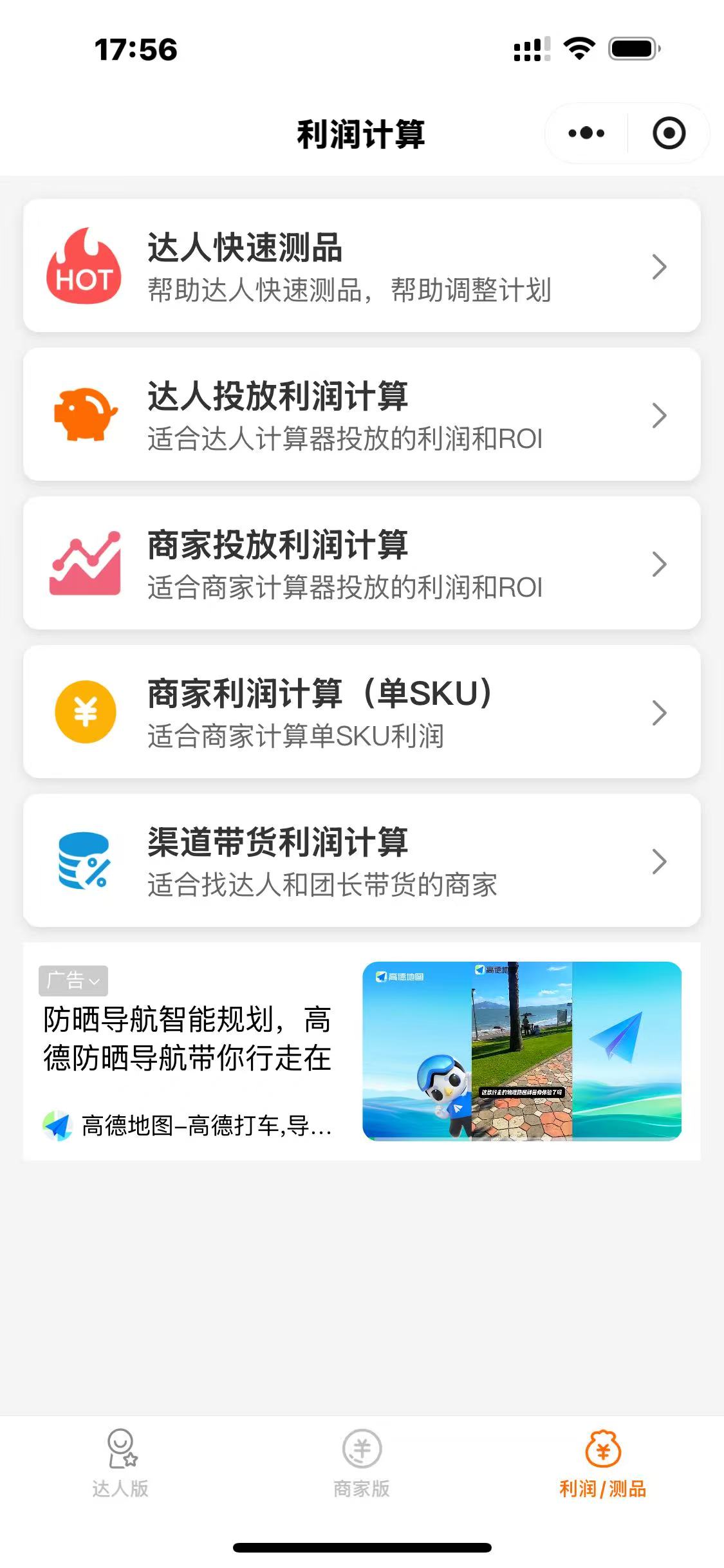Screen dimensions: 724x1568
Task: Select the pink chart icon for 商家投放利润计算
Action: click(x=84, y=563)
